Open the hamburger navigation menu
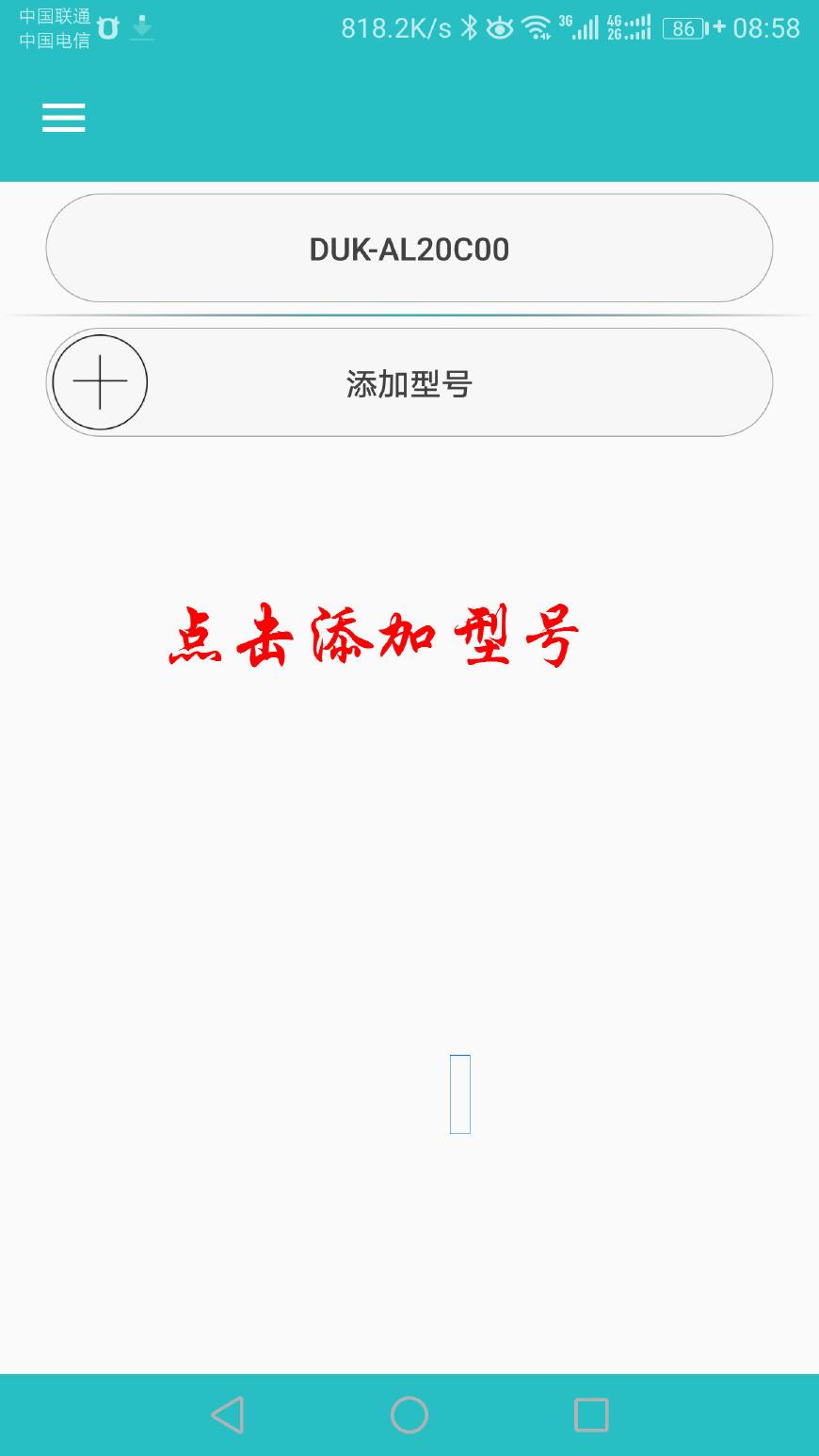Screen dimensions: 819x1456 pyautogui.click(x=63, y=118)
